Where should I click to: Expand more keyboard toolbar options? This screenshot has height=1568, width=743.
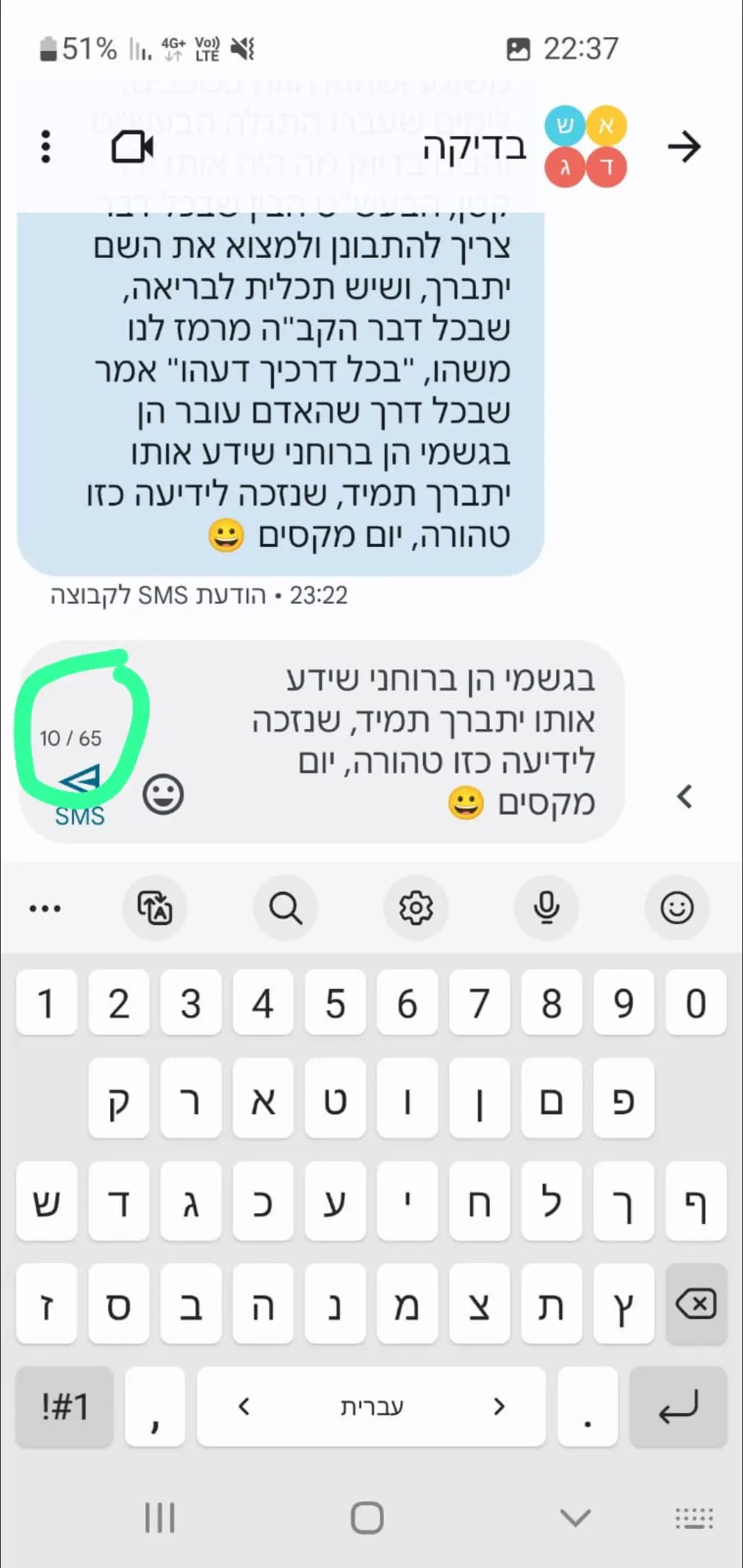click(45, 908)
